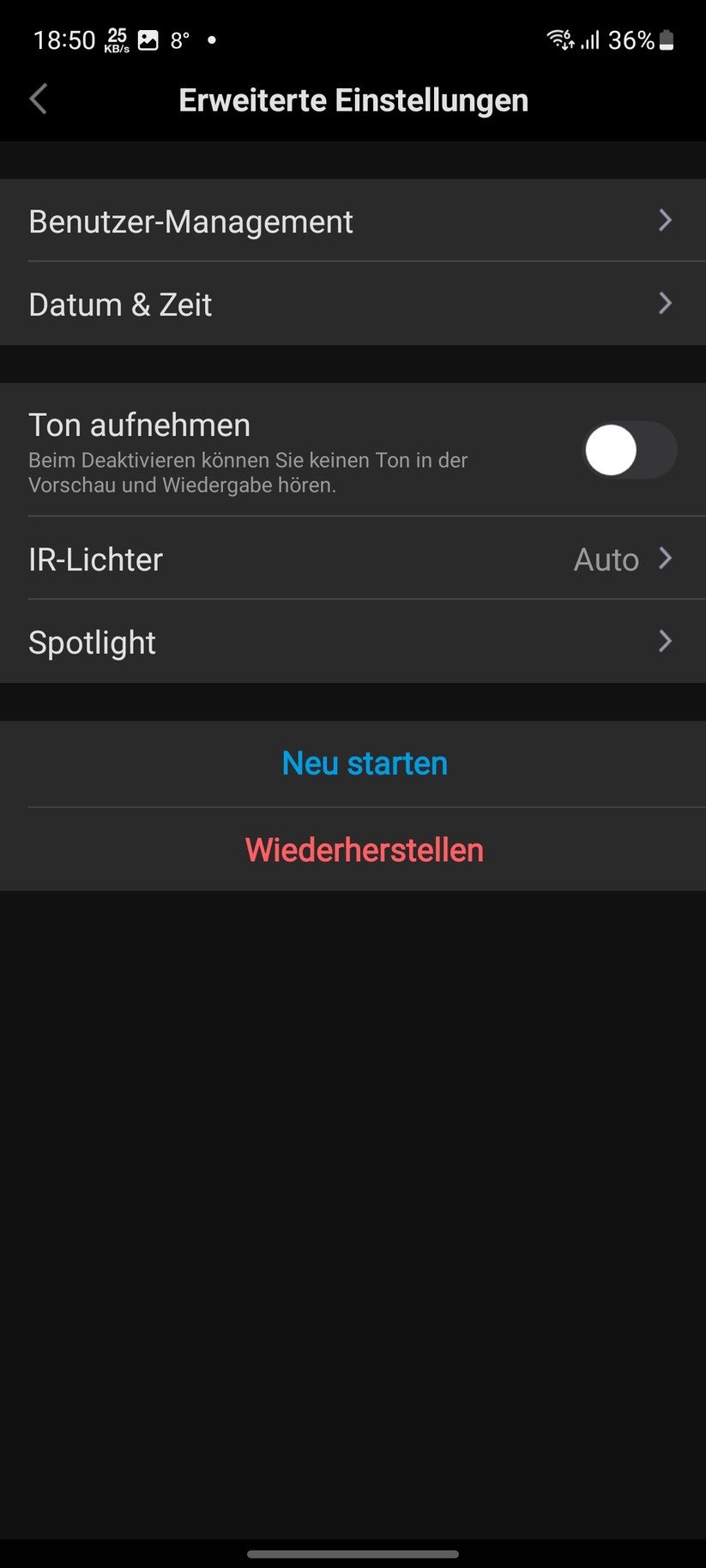706x1568 pixels.
Task: Tap the notification dot in the status bar
Action: pos(211,40)
